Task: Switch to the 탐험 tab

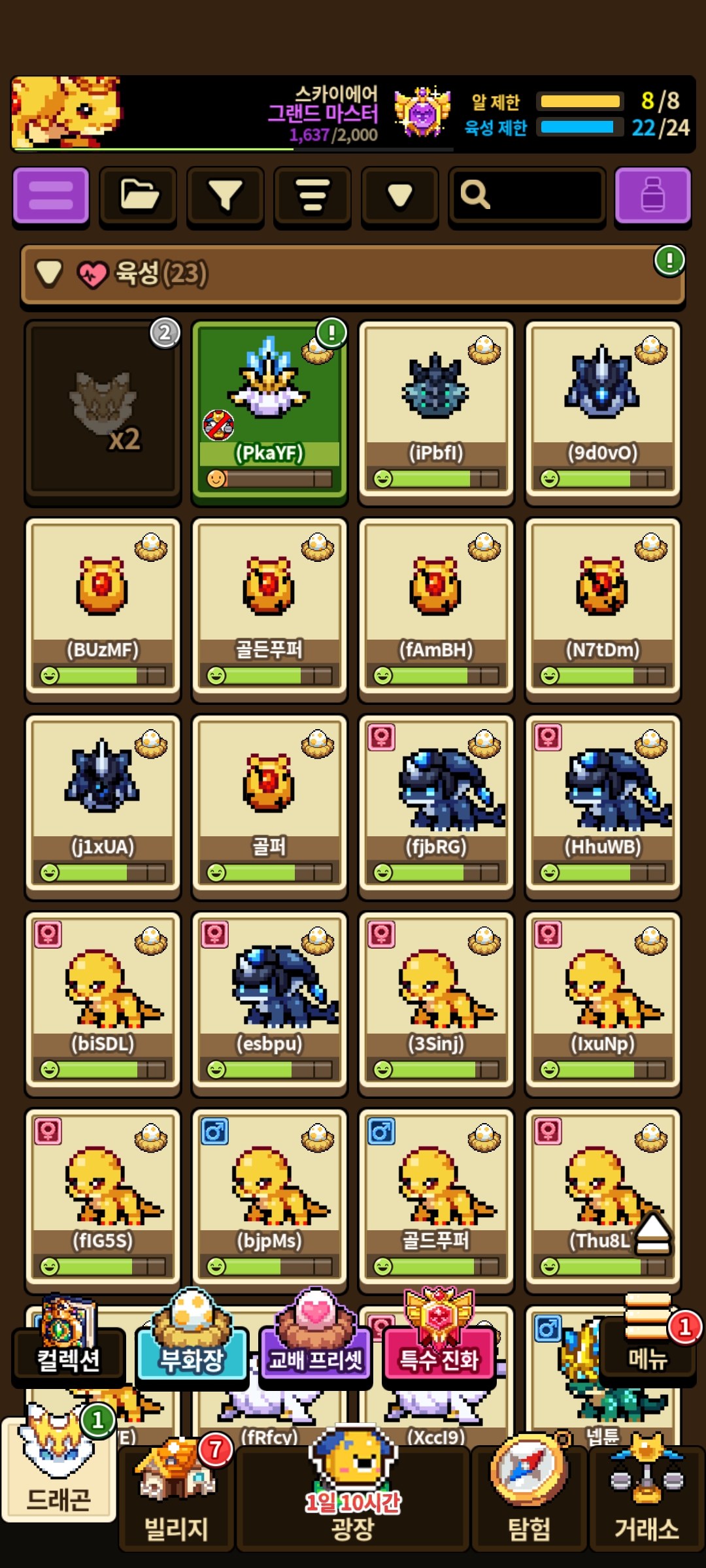Action: pyautogui.click(x=529, y=1496)
